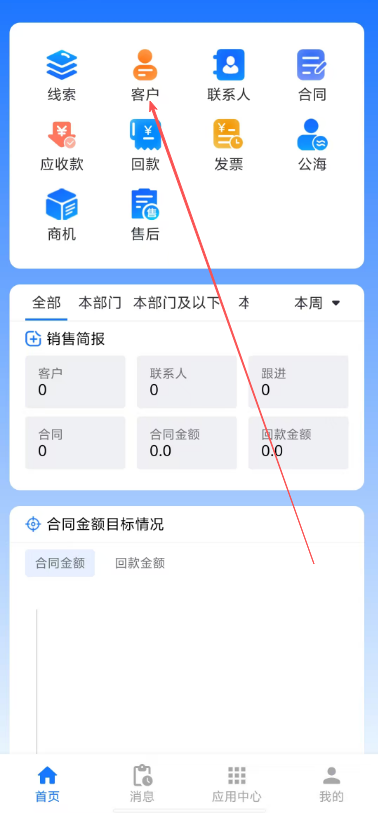Open the 售后 after-sales module
Viewport: 378px width, 813px height.
145,215
